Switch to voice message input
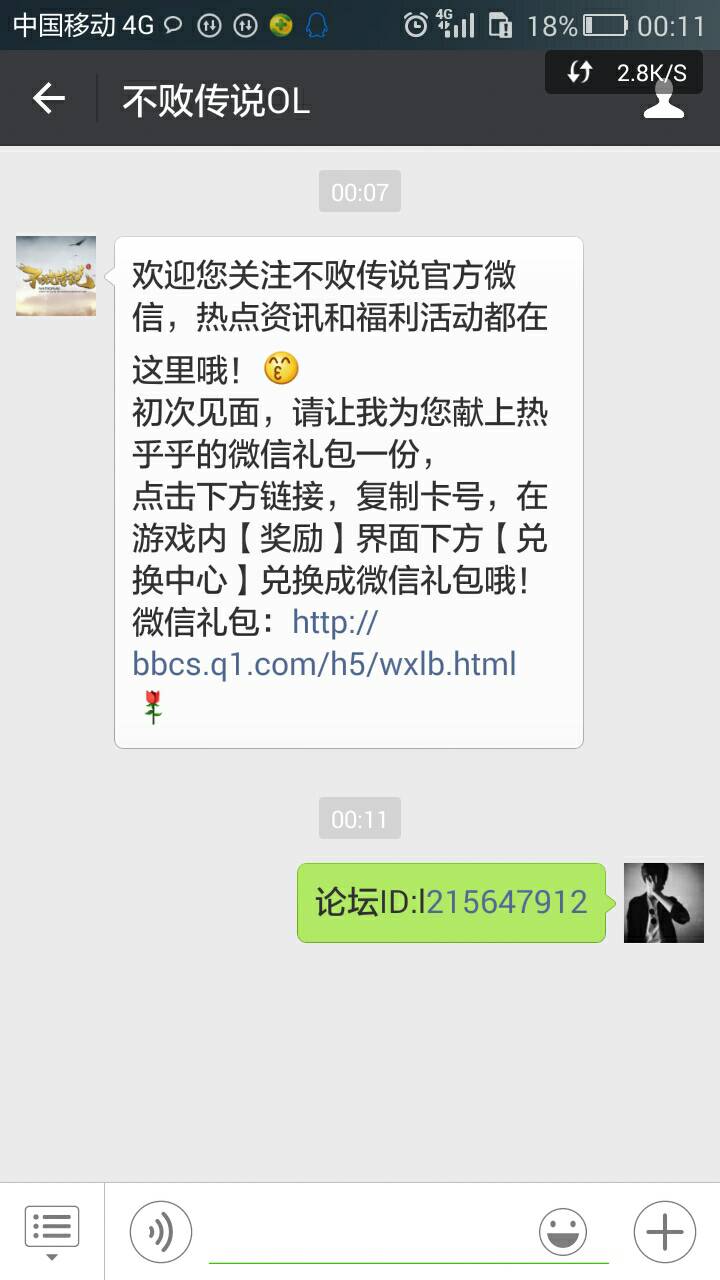Screen dimensions: 720x1280 point(160,1231)
